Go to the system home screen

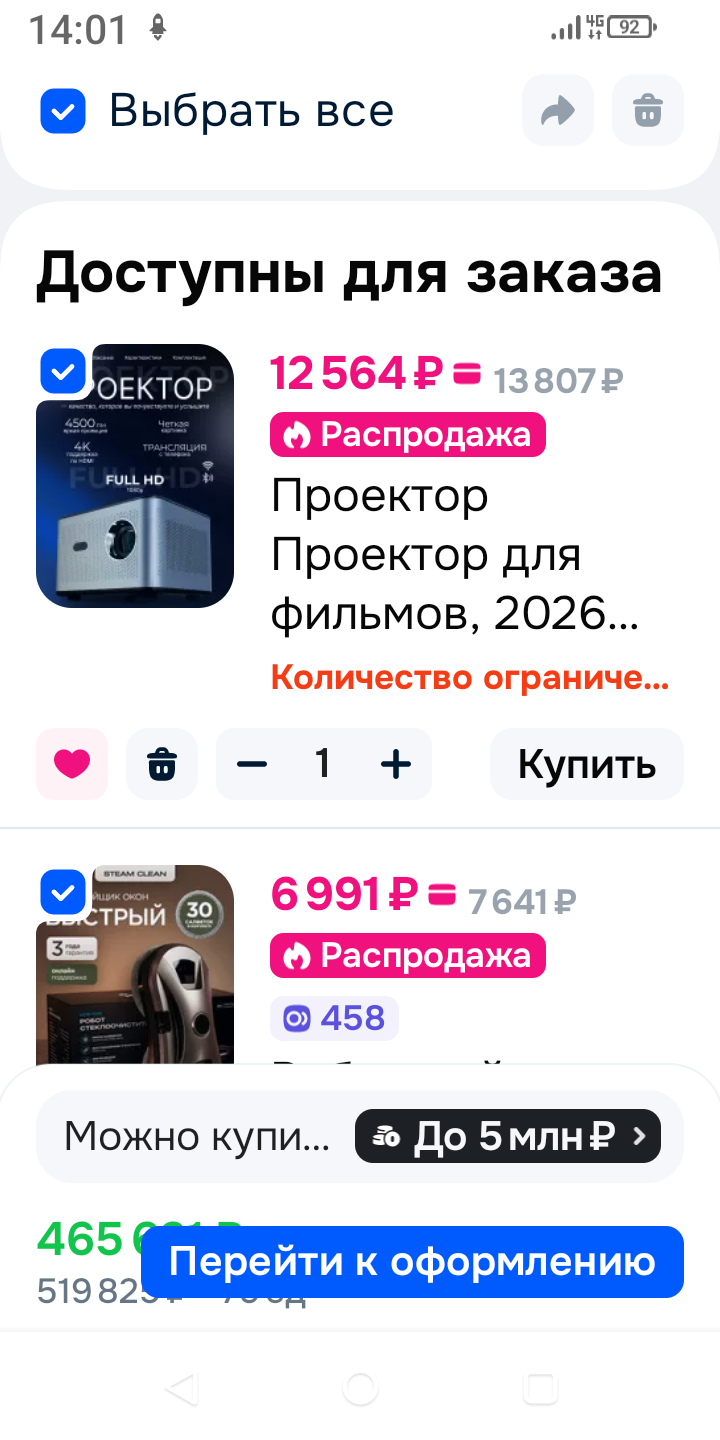tap(360, 1388)
